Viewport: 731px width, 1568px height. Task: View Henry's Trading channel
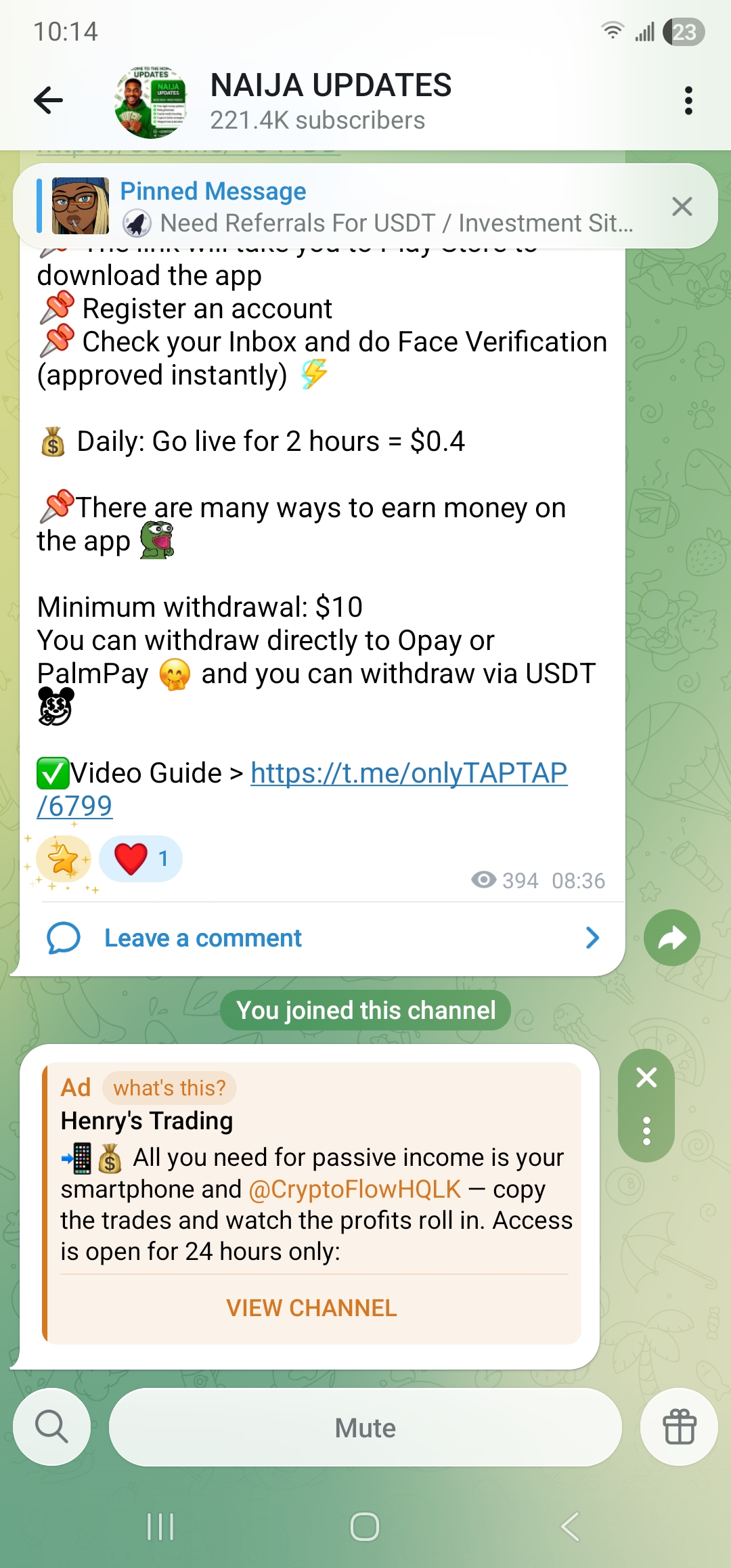coord(311,1308)
